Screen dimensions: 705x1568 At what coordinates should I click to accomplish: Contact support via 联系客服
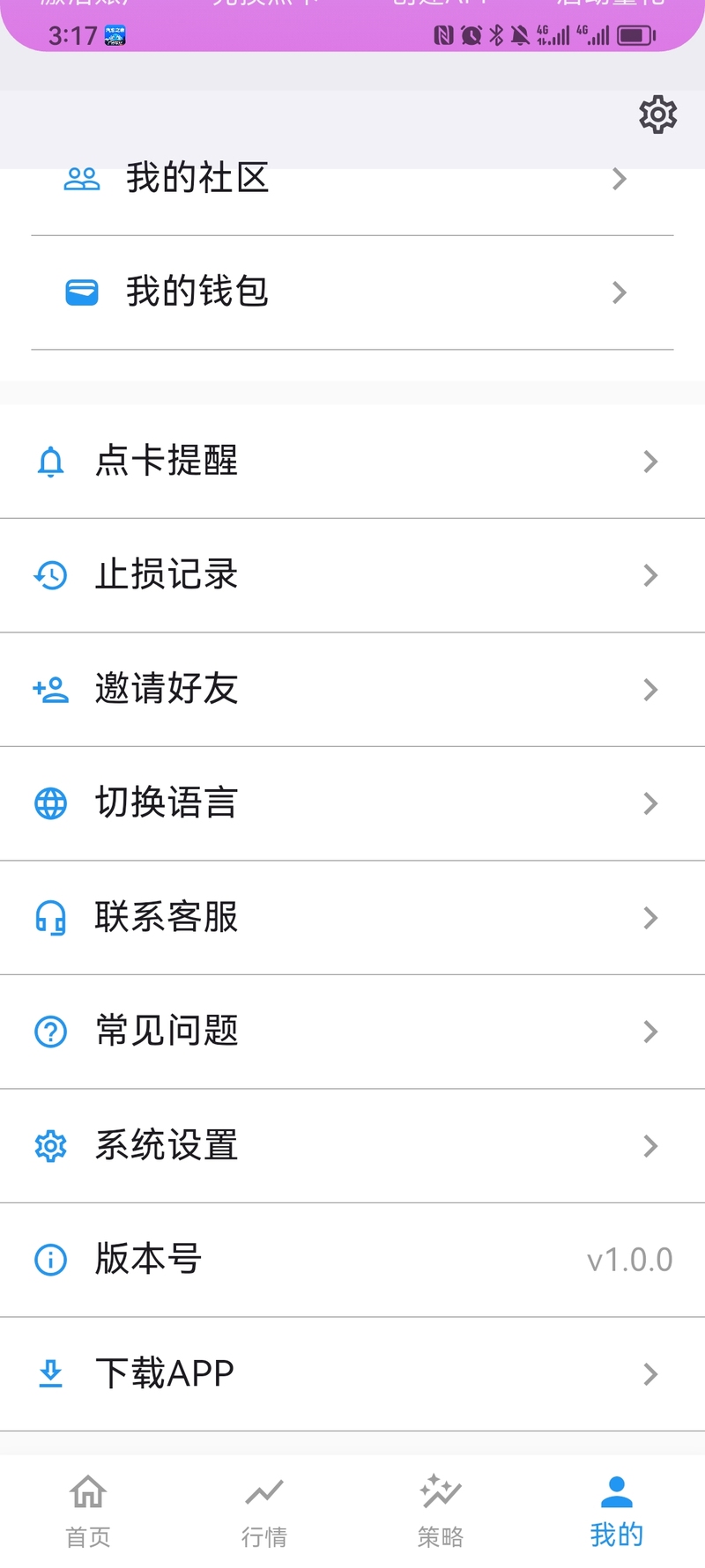352,918
